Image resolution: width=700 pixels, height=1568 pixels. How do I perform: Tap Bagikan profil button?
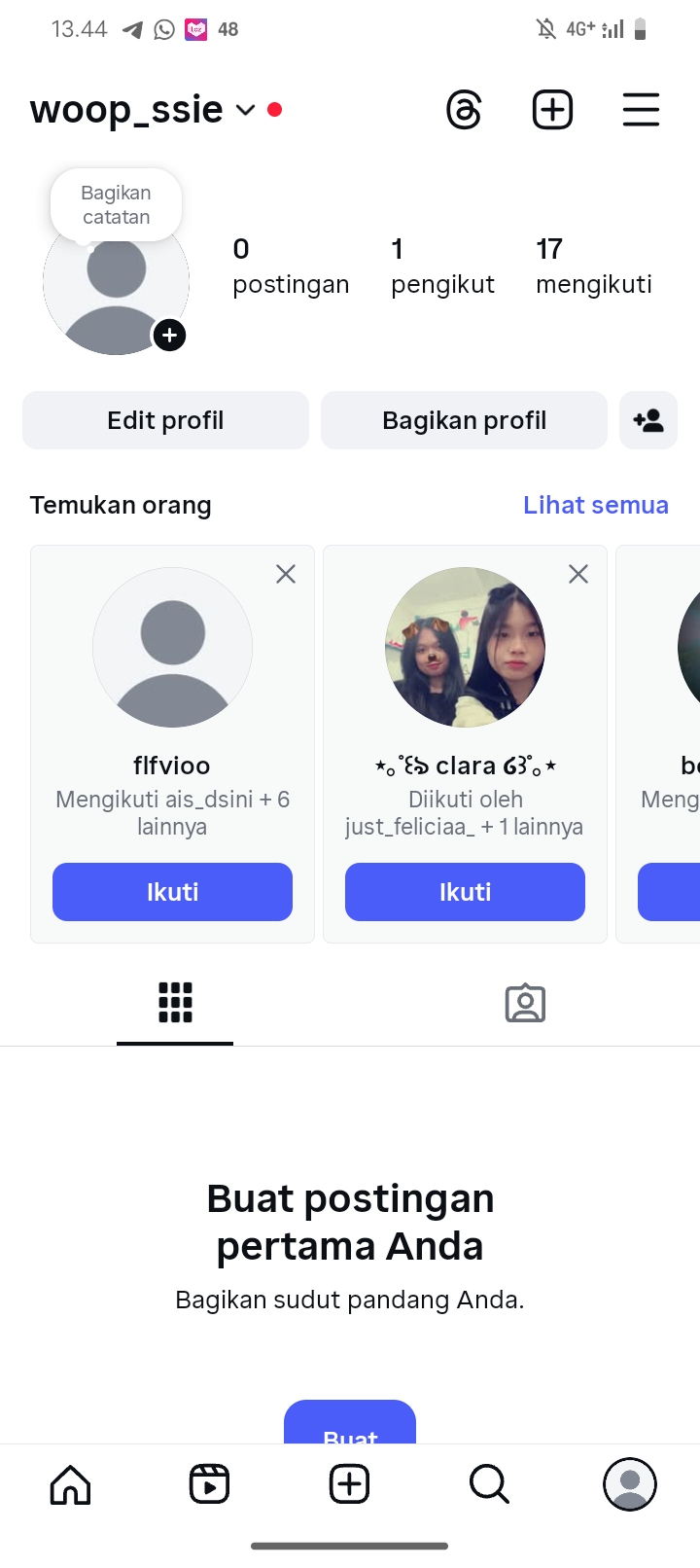pos(464,420)
